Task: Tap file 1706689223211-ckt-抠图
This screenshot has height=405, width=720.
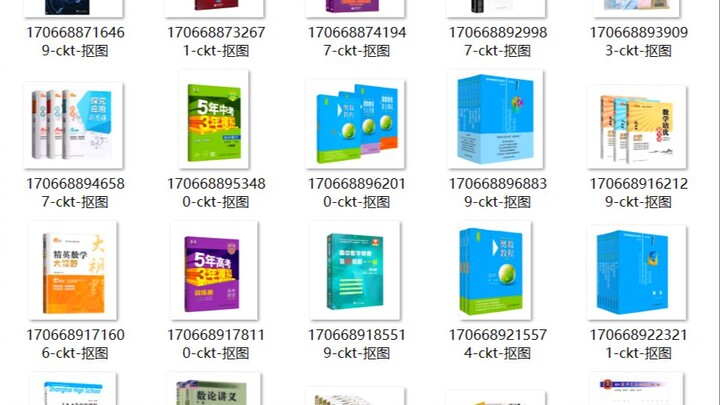Action: [636, 272]
